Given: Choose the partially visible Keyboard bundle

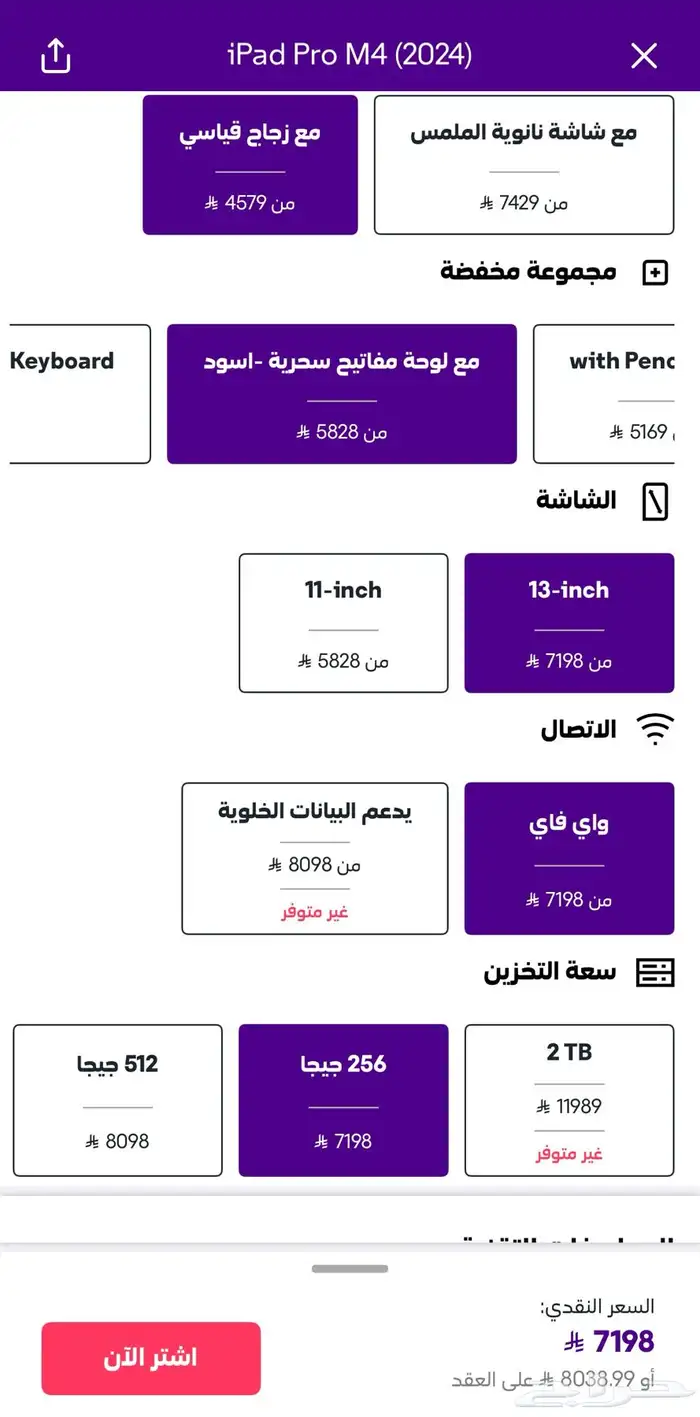Looking at the screenshot, I should 80,393.
